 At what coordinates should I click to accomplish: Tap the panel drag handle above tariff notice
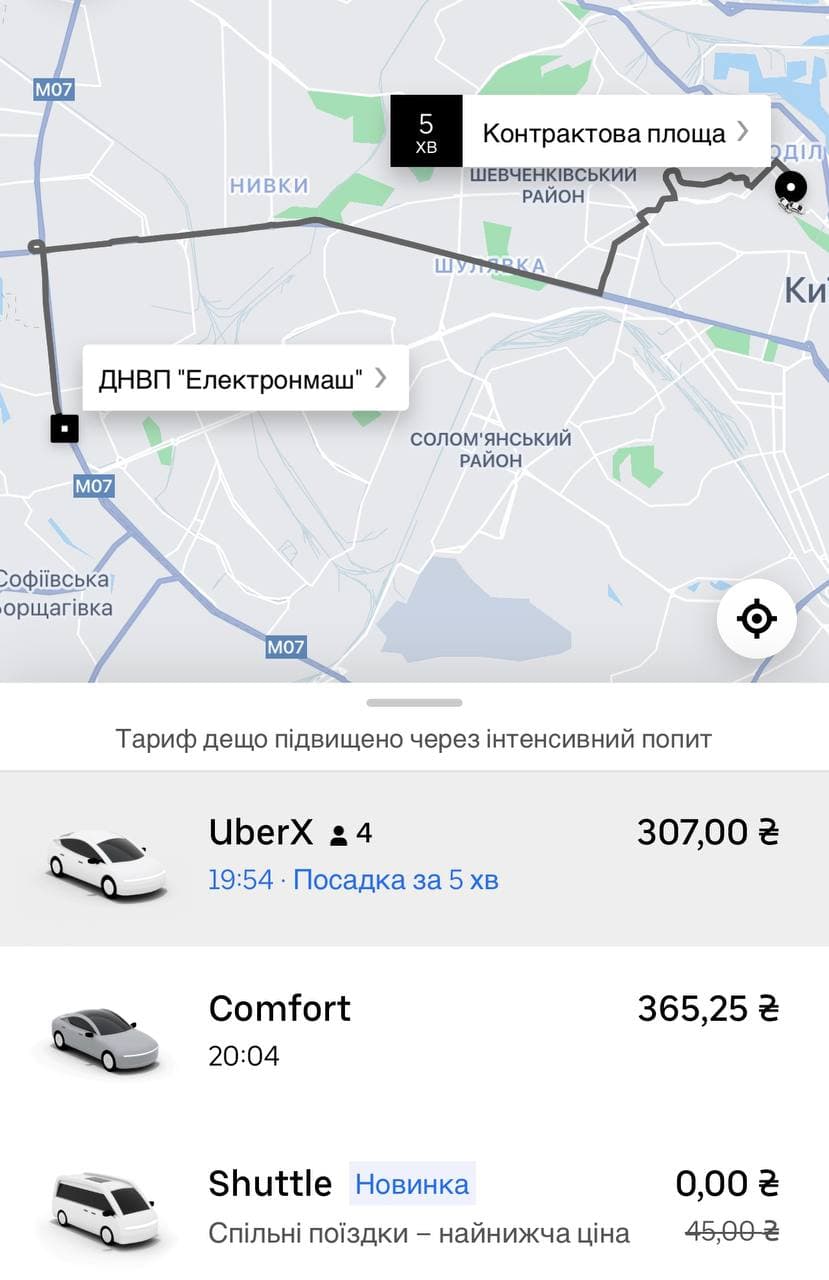tap(414, 702)
